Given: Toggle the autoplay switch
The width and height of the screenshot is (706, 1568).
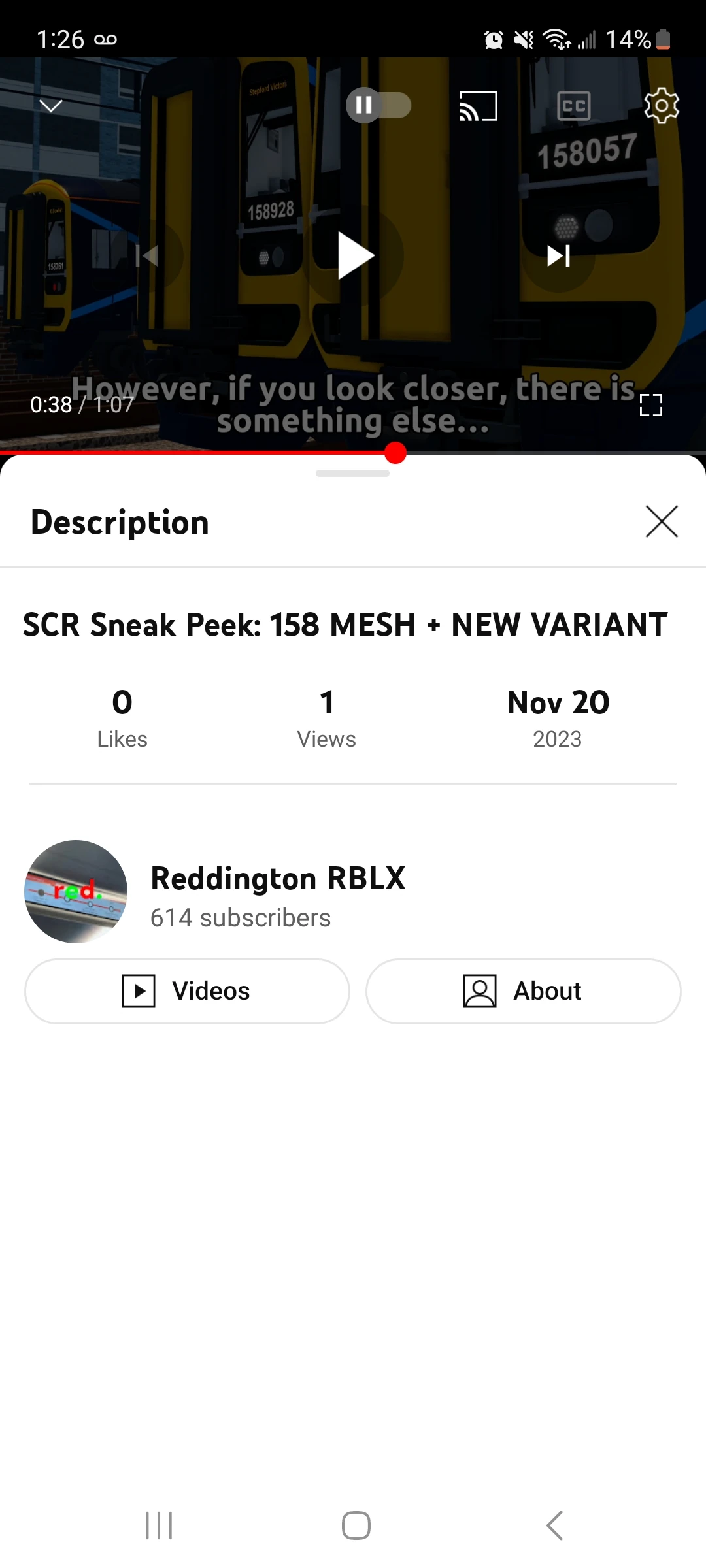Looking at the screenshot, I should [x=378, y=105].
